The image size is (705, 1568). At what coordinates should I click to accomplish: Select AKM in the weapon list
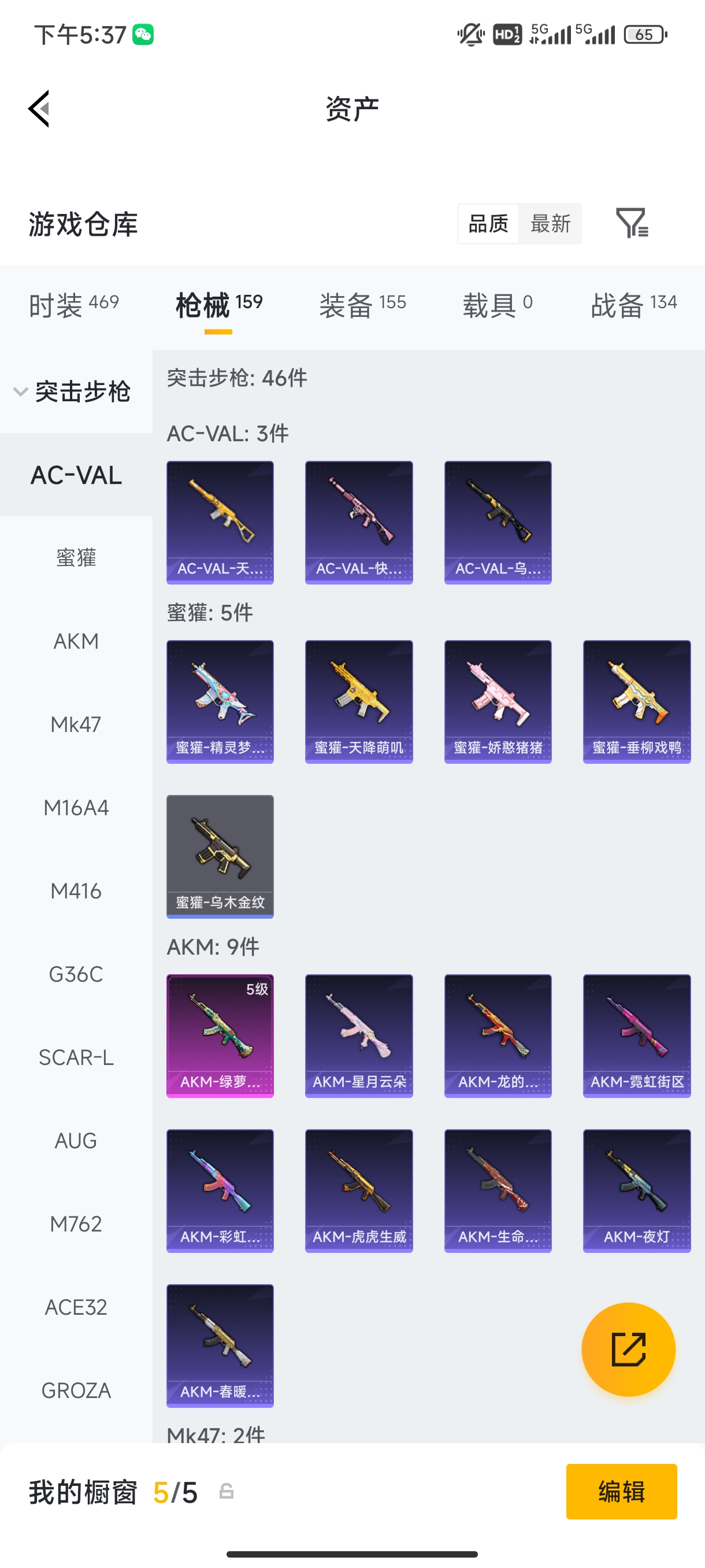click(76, 641)
